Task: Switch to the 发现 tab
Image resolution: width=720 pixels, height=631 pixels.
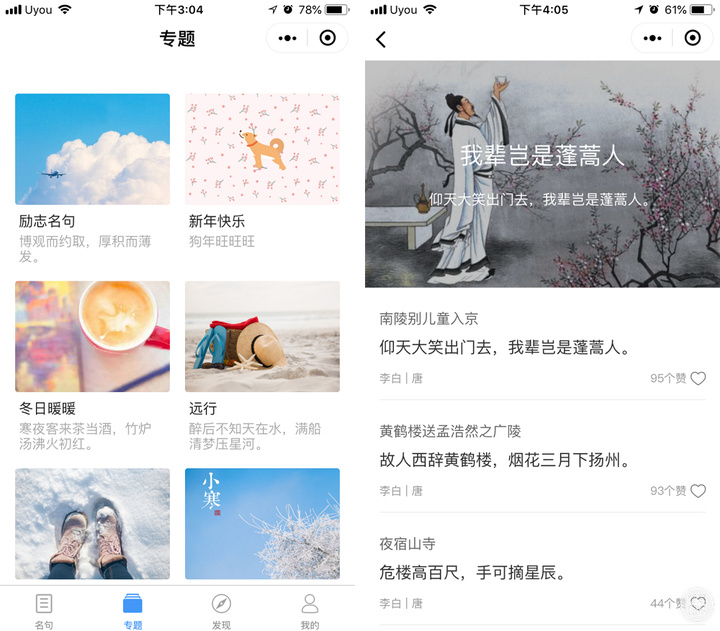Action: point(221,610)
